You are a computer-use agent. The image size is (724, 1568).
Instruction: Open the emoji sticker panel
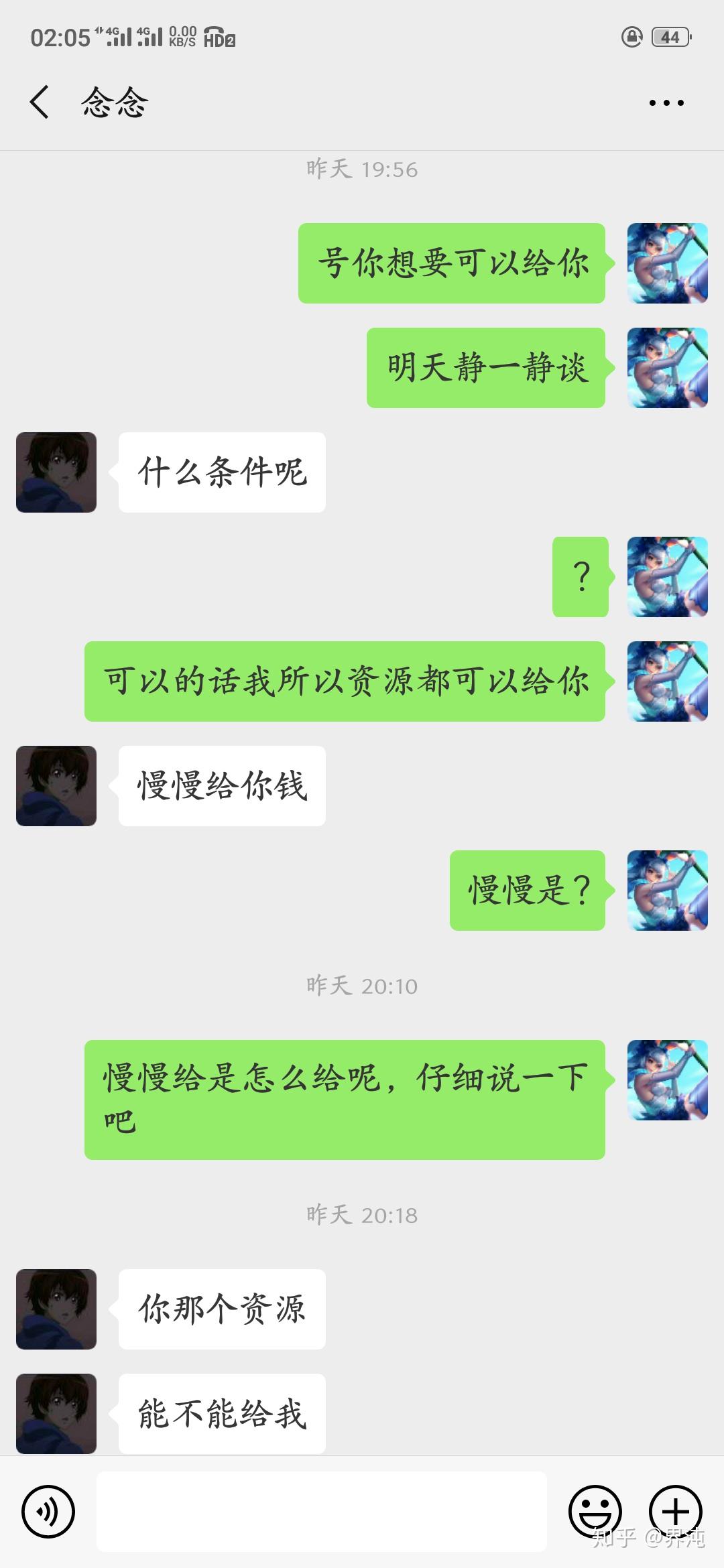(x=595, y=1511)
